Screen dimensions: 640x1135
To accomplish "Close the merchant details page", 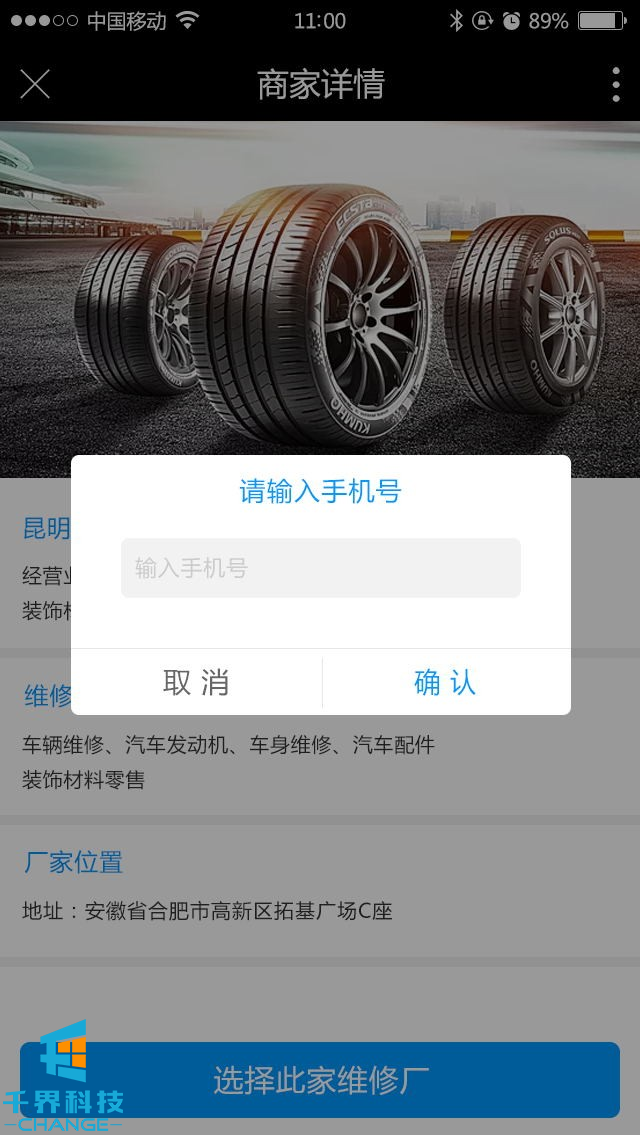I will tap(35, 85).
